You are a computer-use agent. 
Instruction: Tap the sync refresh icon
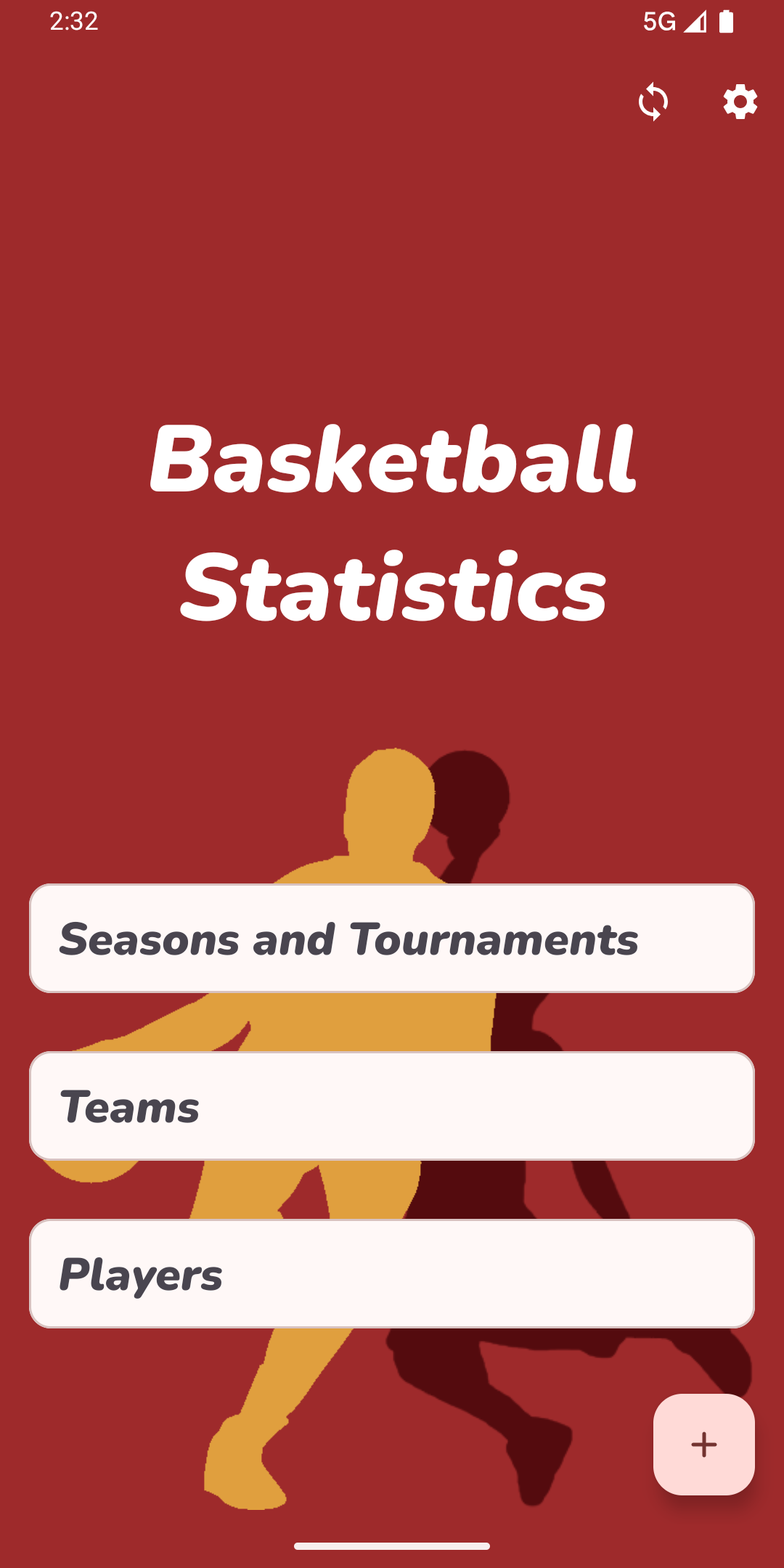653,102
